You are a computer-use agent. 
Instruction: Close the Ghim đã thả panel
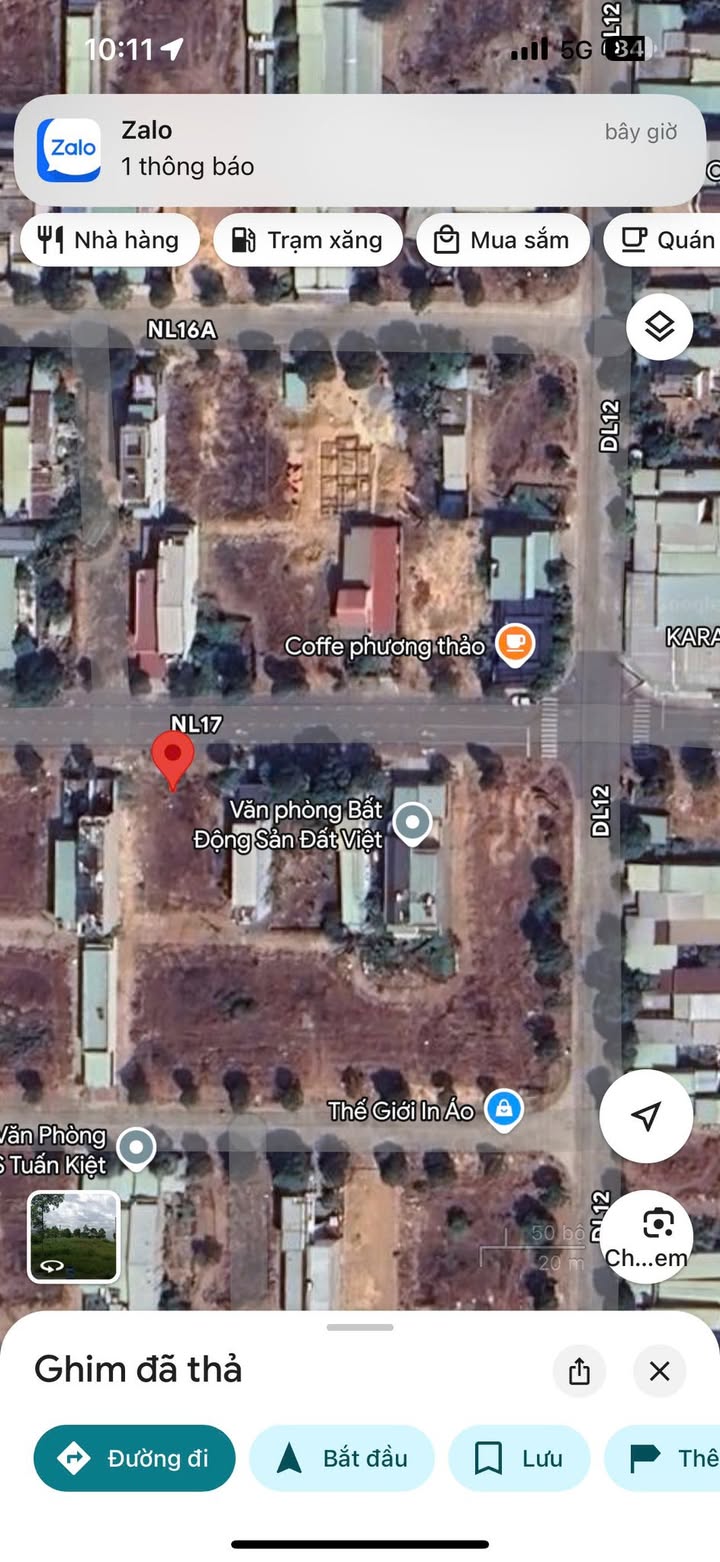[x=659, y=1371]
